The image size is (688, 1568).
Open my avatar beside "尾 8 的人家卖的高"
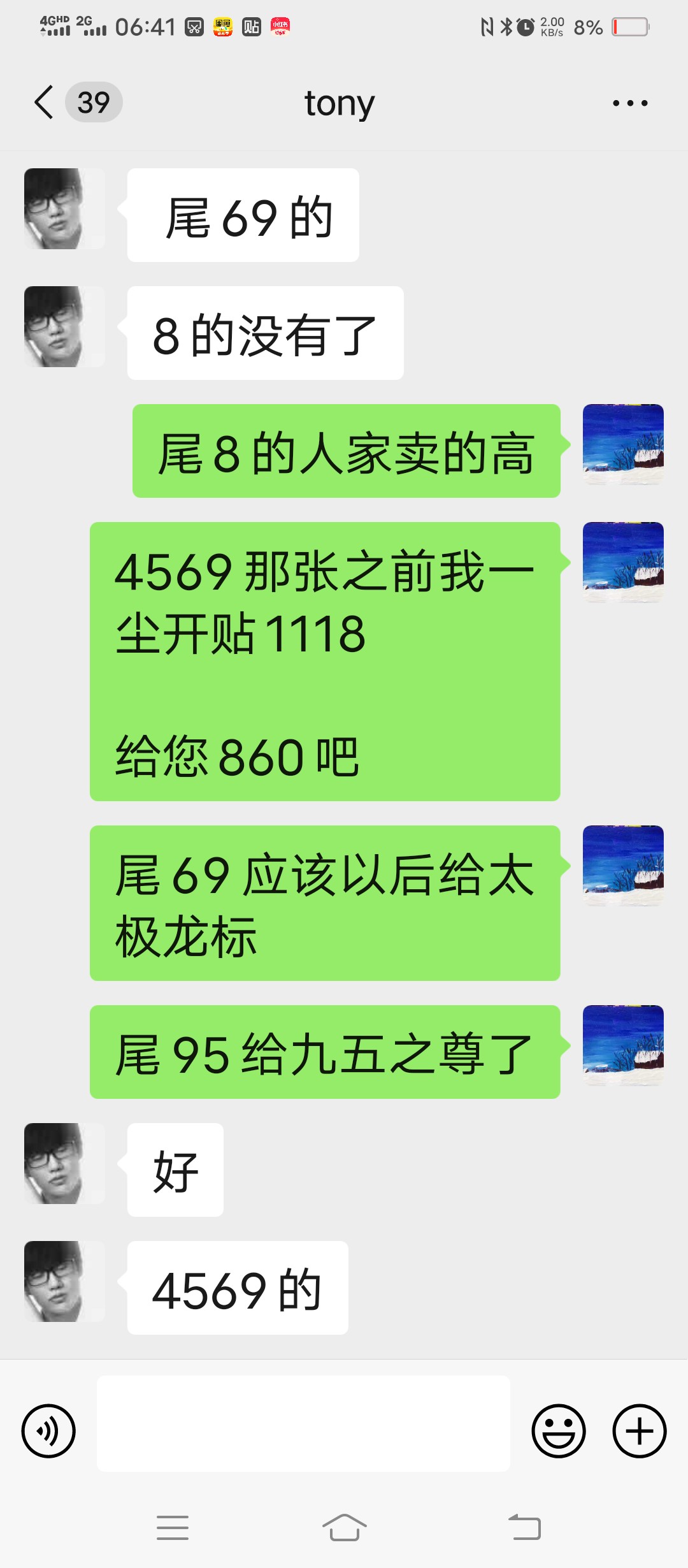(623, 444)
